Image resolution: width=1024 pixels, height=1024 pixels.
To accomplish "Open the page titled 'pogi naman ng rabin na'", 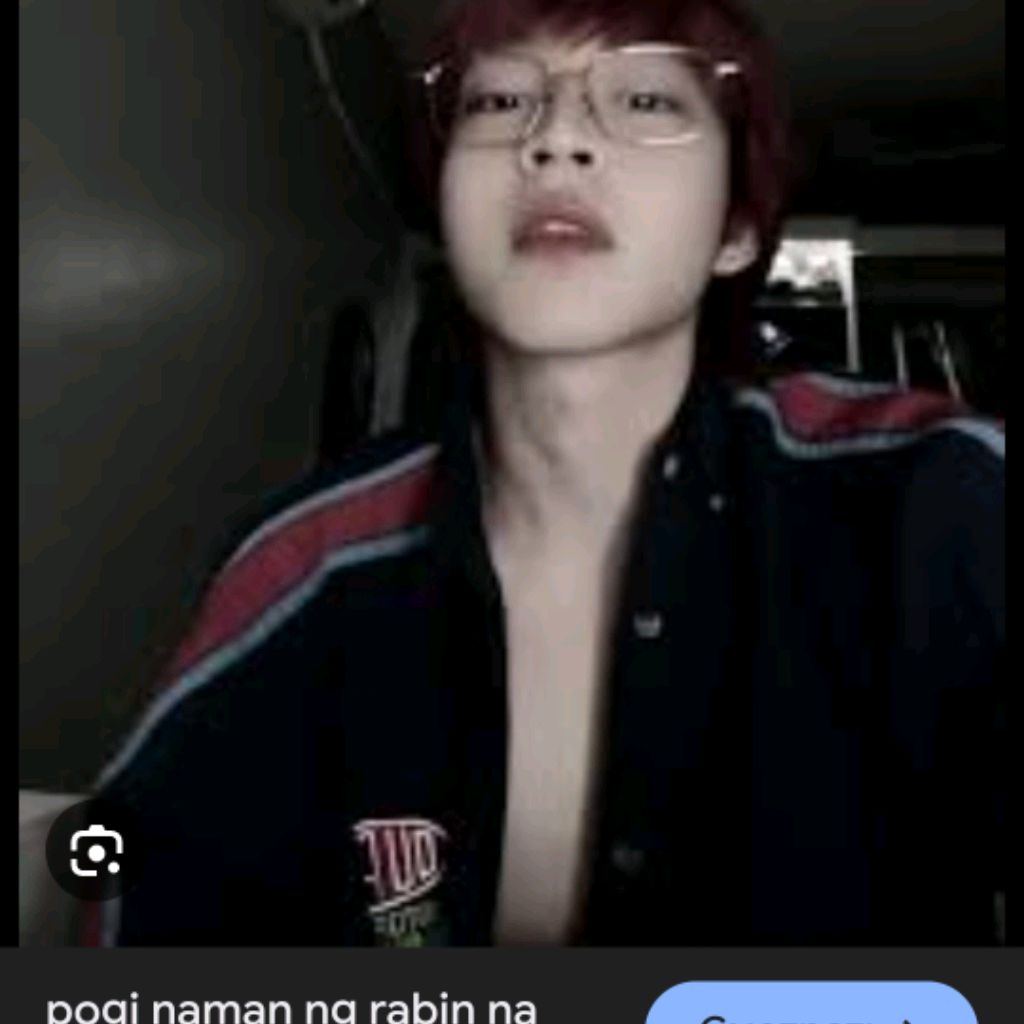I will (x=292, y=1007).
